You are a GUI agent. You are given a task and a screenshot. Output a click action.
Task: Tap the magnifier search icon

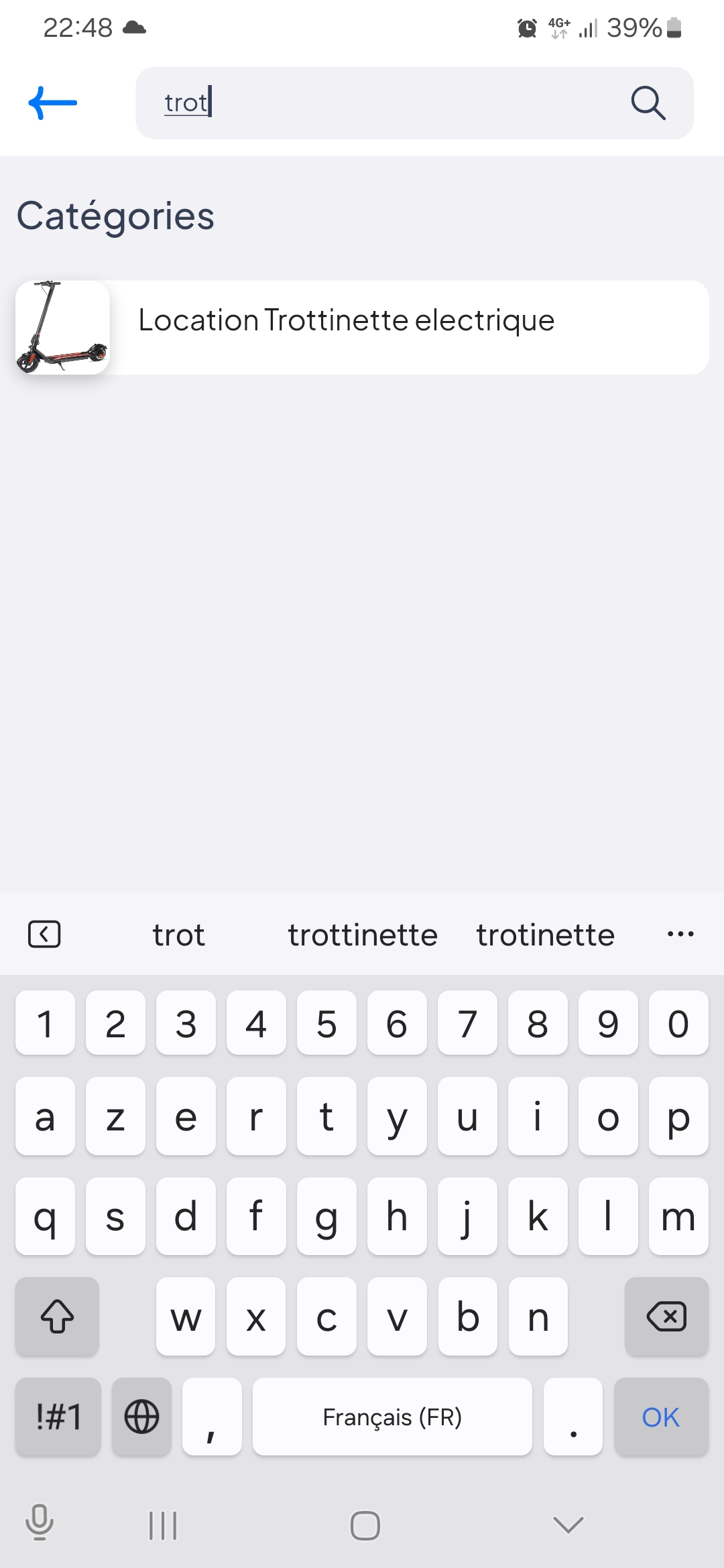coord(648,103)
